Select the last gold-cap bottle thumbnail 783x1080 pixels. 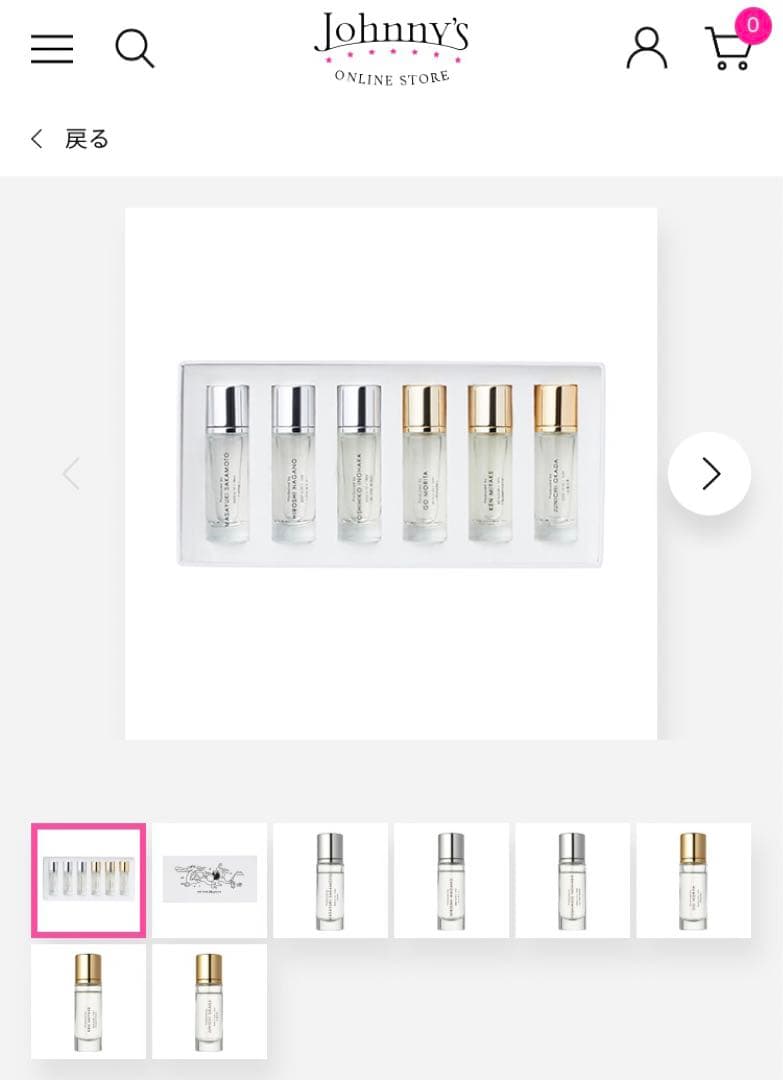tap(209, 1001)
